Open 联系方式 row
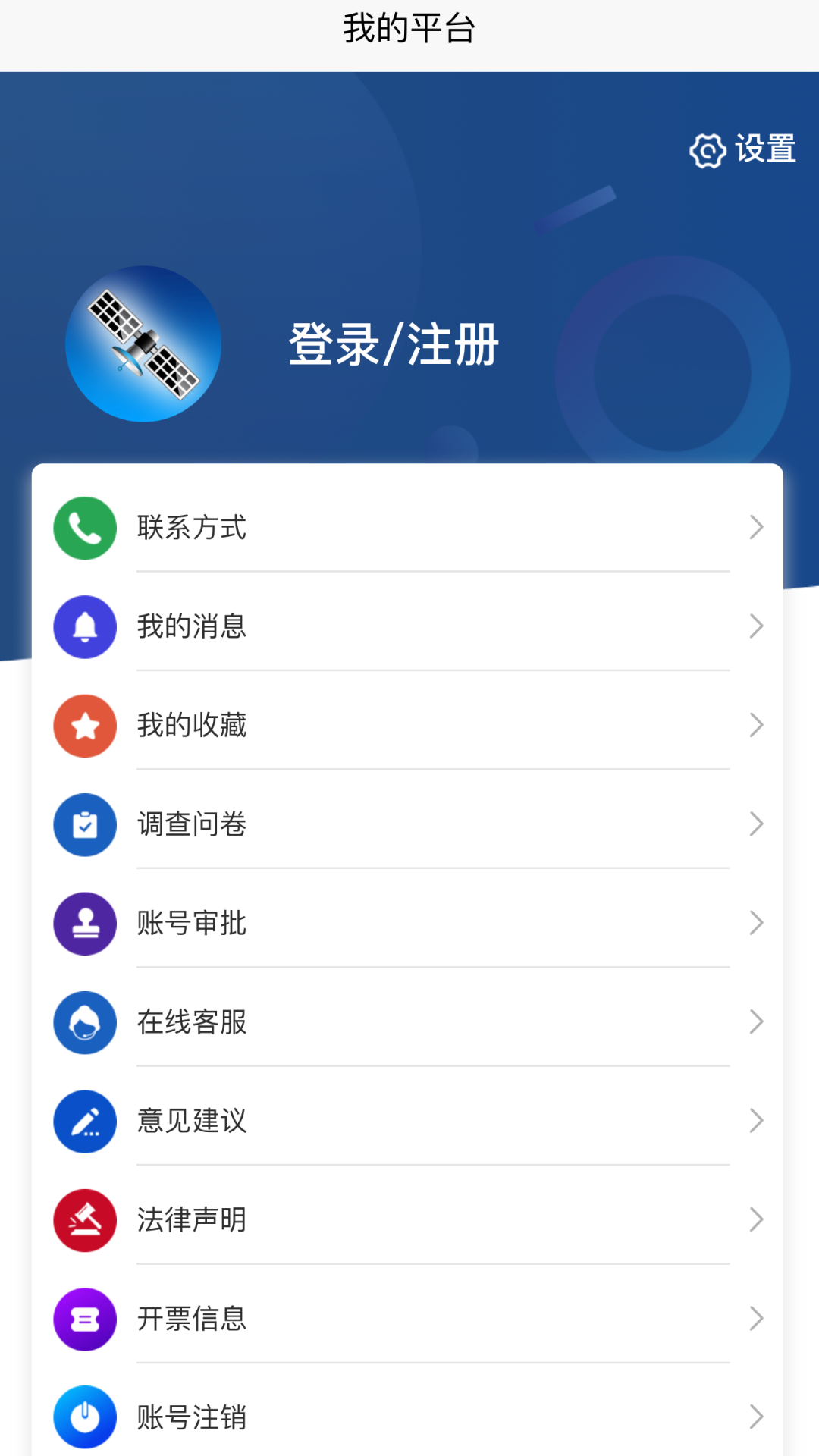This screenshot has width=819, height=1456. point(407,528)
